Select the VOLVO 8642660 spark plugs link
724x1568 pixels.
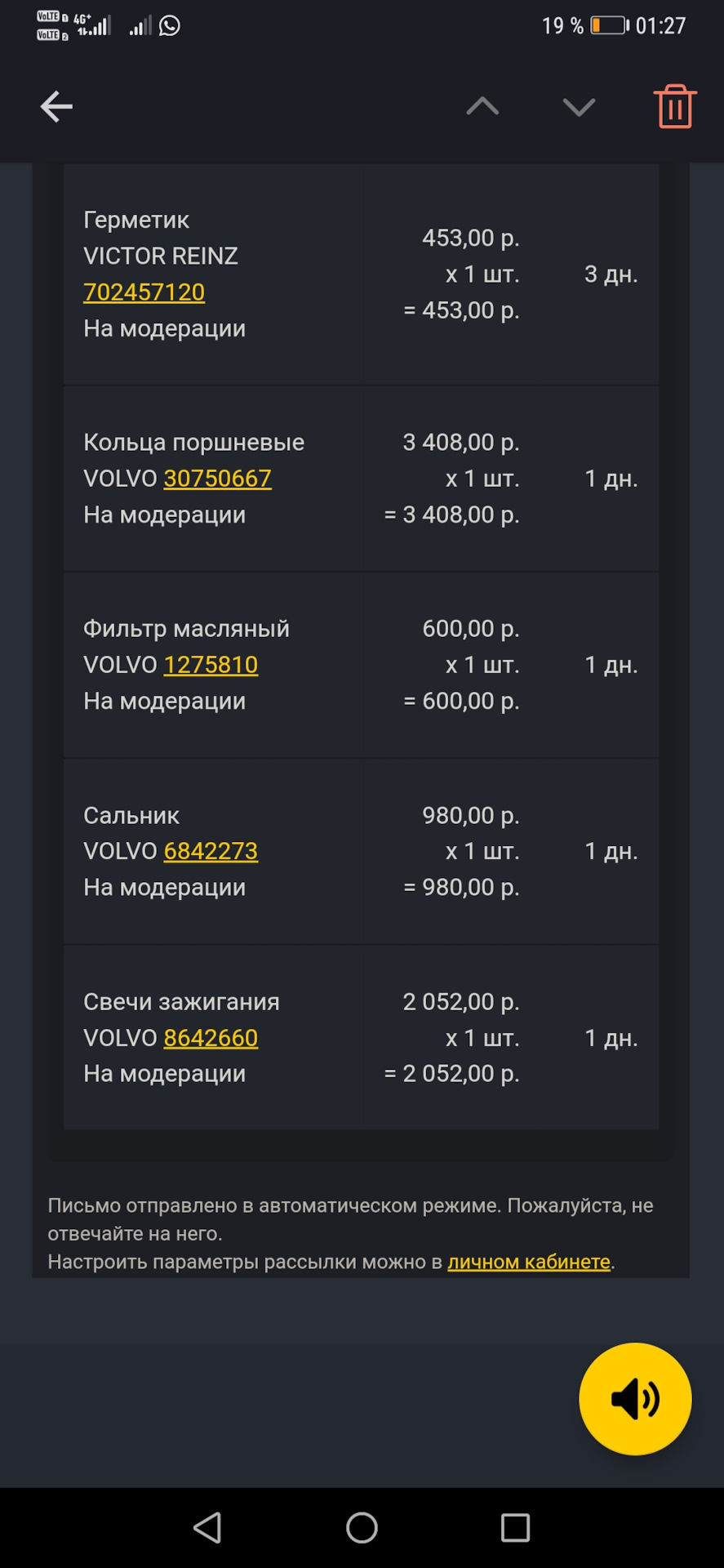(x=210, y=1037)
